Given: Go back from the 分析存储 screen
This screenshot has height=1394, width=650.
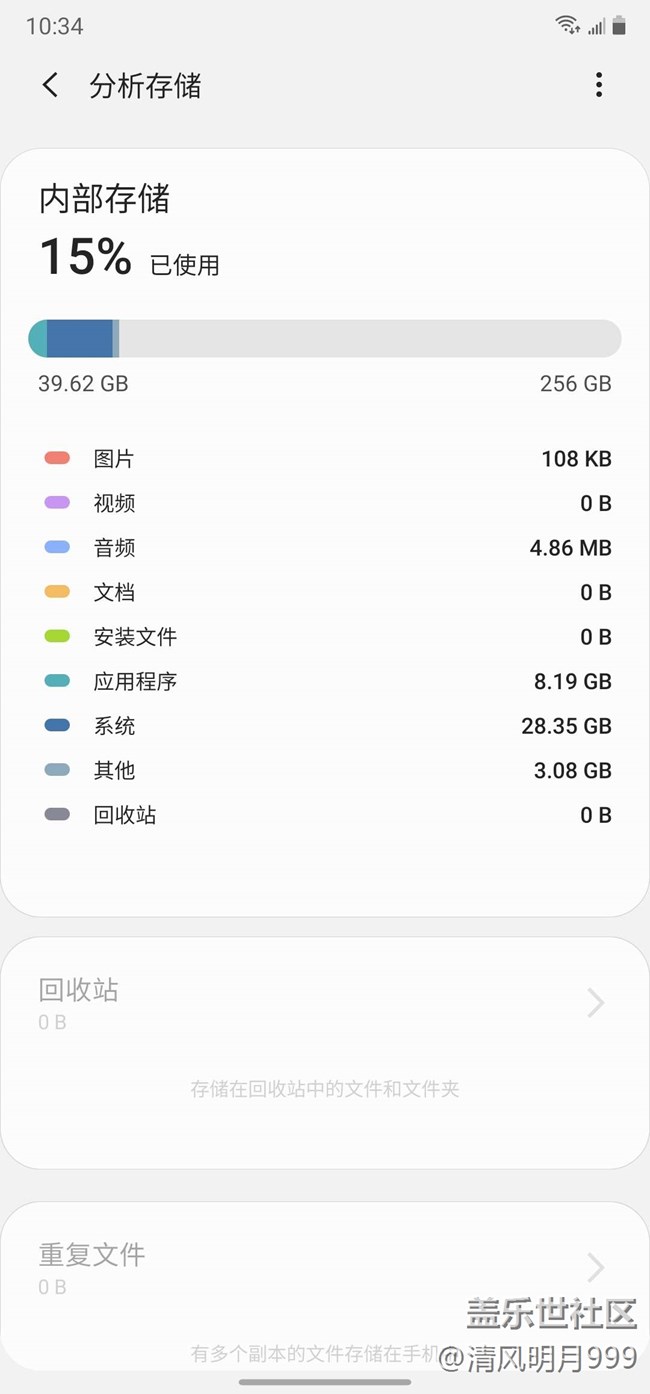Looking at the screenshot, I should coord(50,85).
